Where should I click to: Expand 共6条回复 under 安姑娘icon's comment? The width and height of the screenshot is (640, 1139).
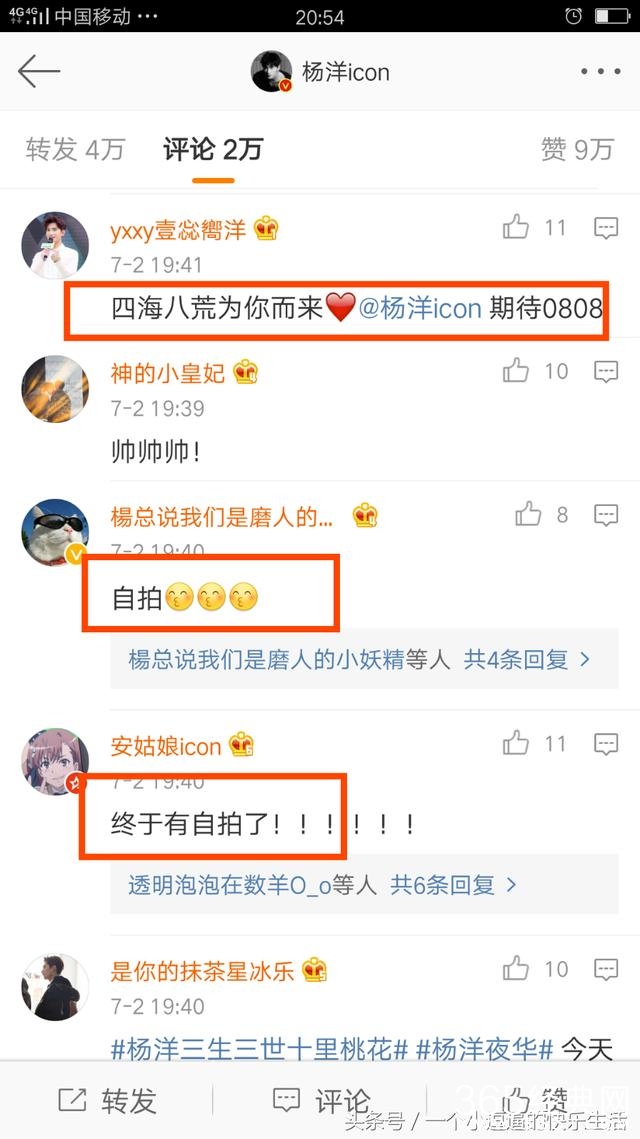click(453, 885)
